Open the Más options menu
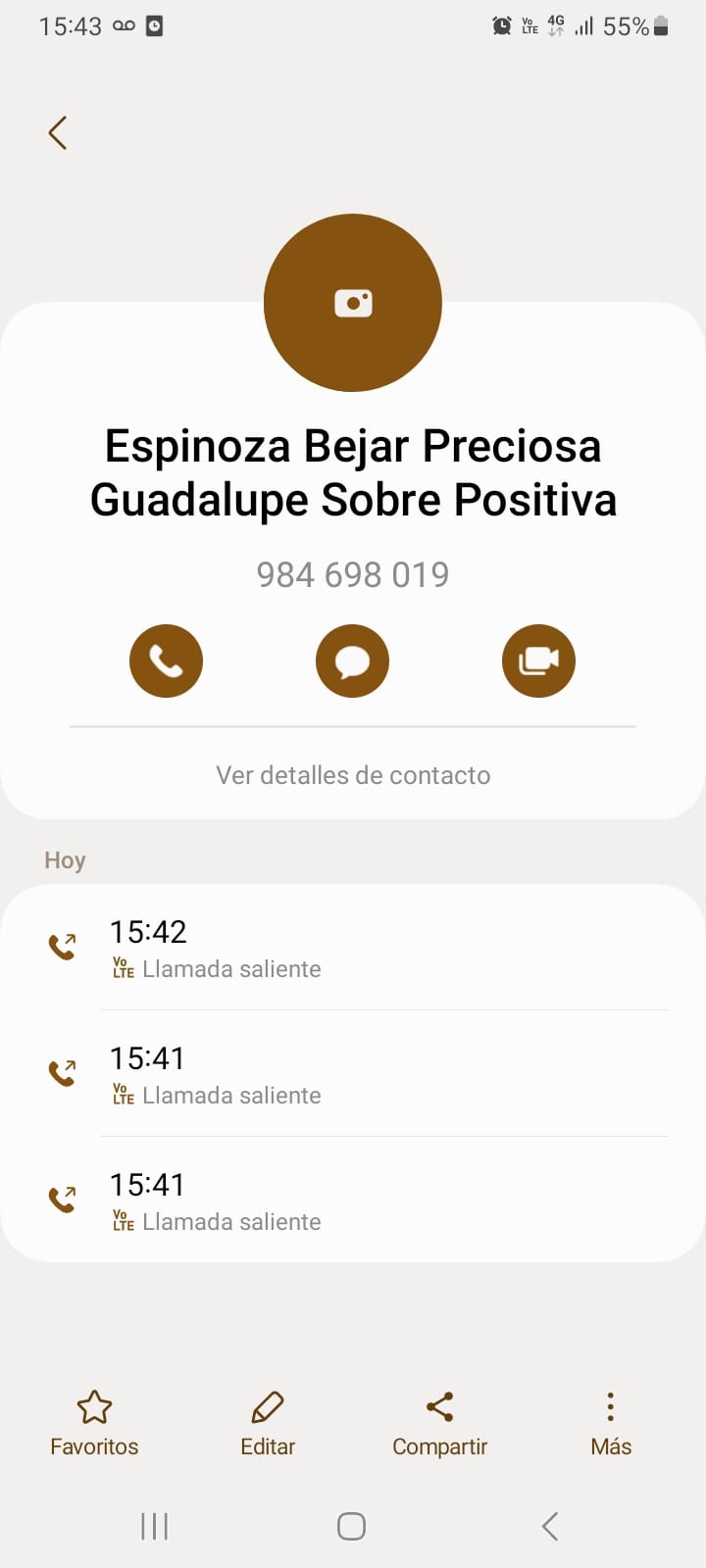 coord(610,1421)
